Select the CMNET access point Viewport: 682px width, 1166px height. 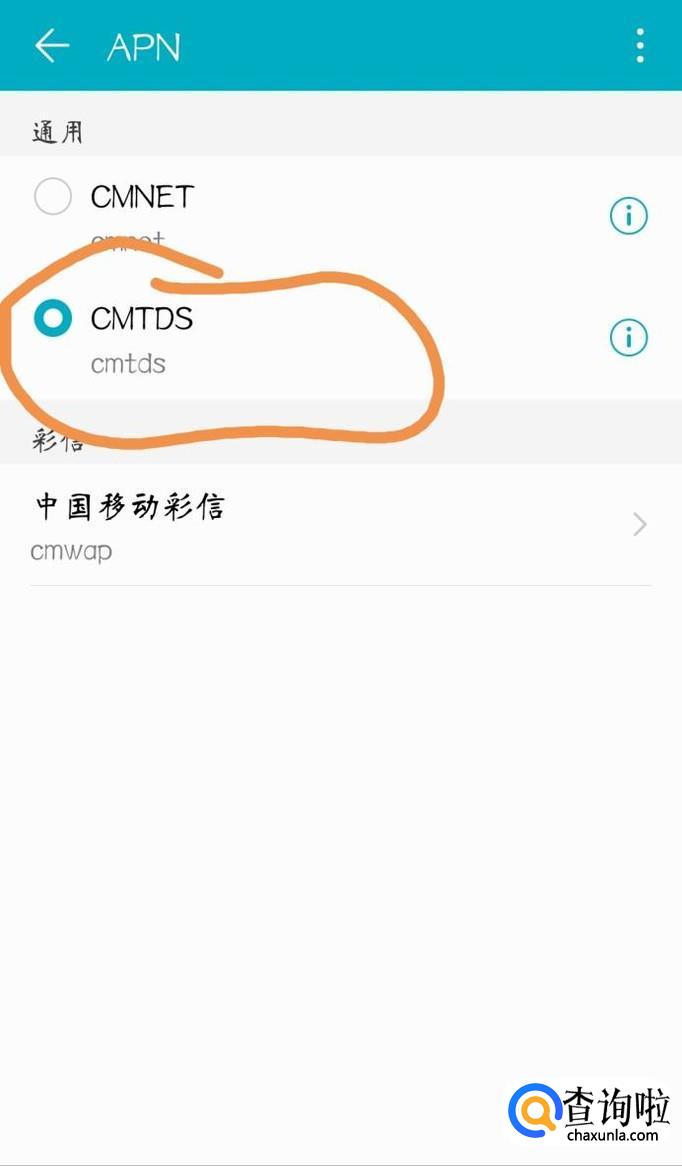click(53, 197)
